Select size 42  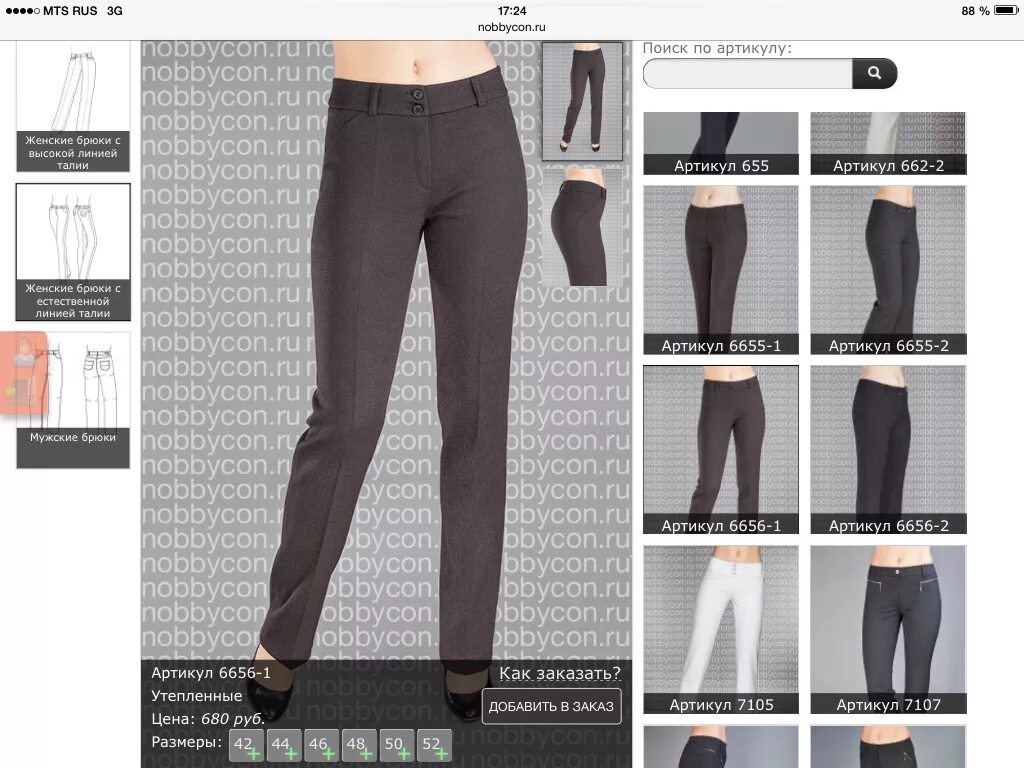245,745
